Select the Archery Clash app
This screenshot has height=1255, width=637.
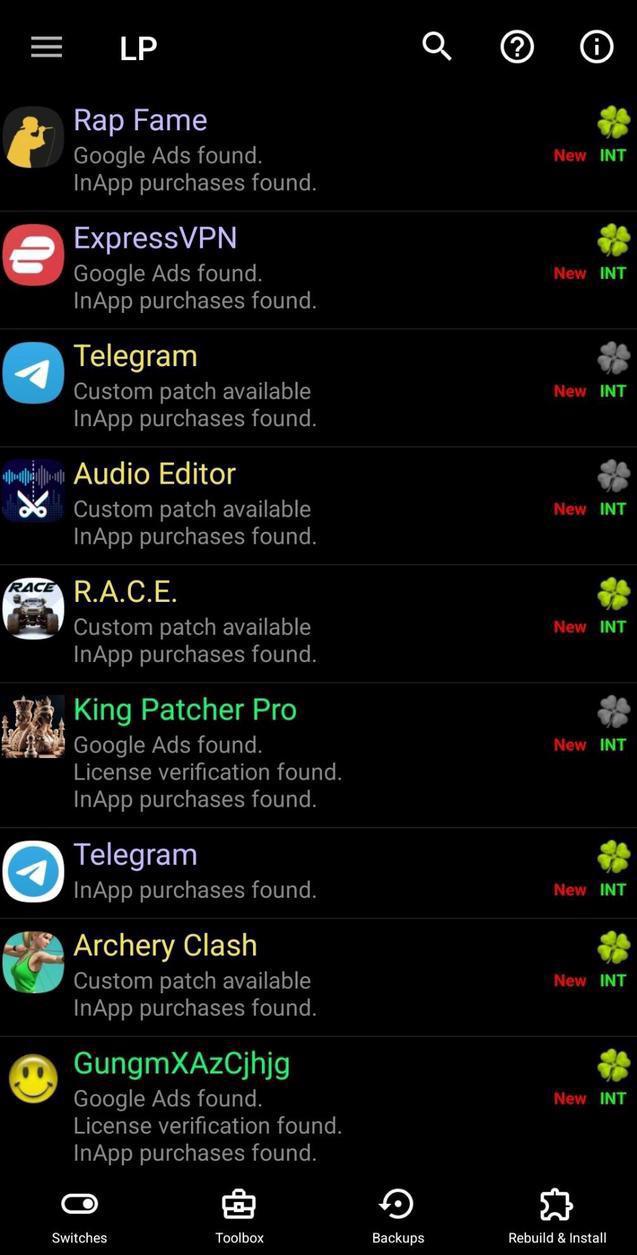(x=300, y=975)
